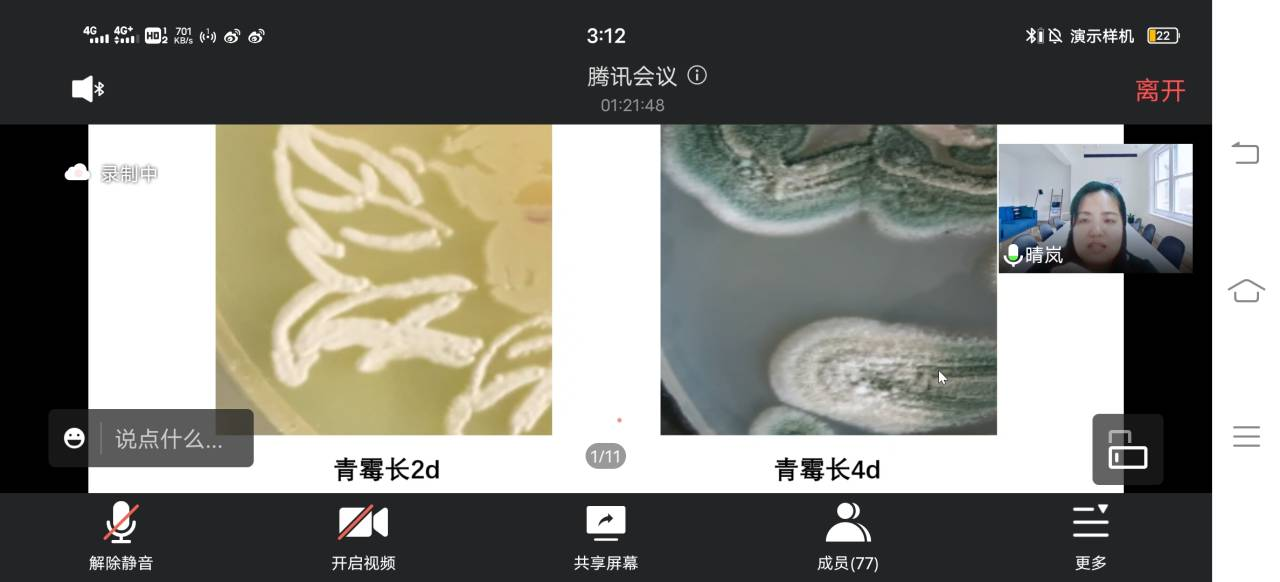
Task: Open meeting info icon next to 腾讯会议
Action: 698,75
